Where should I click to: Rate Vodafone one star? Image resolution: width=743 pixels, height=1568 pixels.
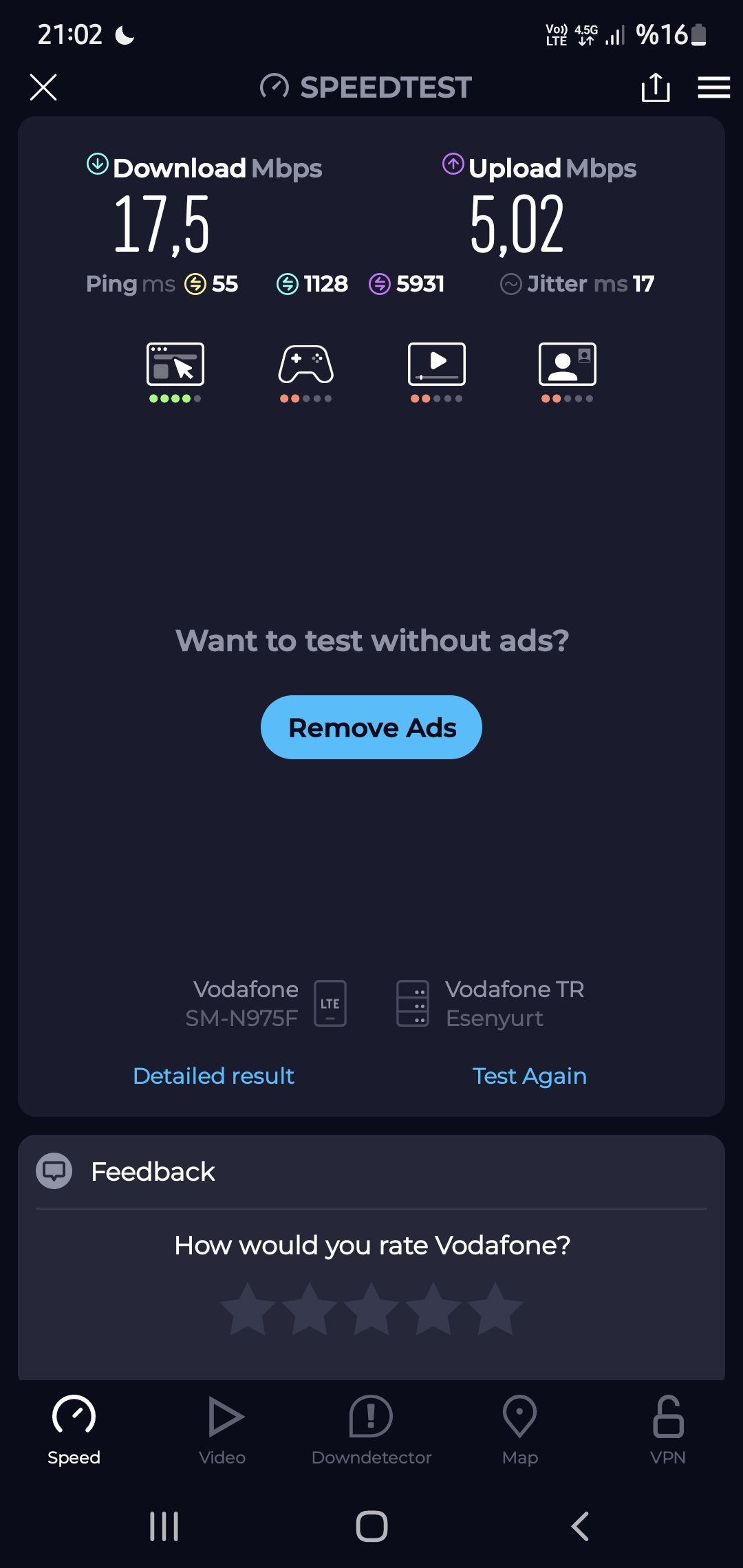pos(248,1309)
